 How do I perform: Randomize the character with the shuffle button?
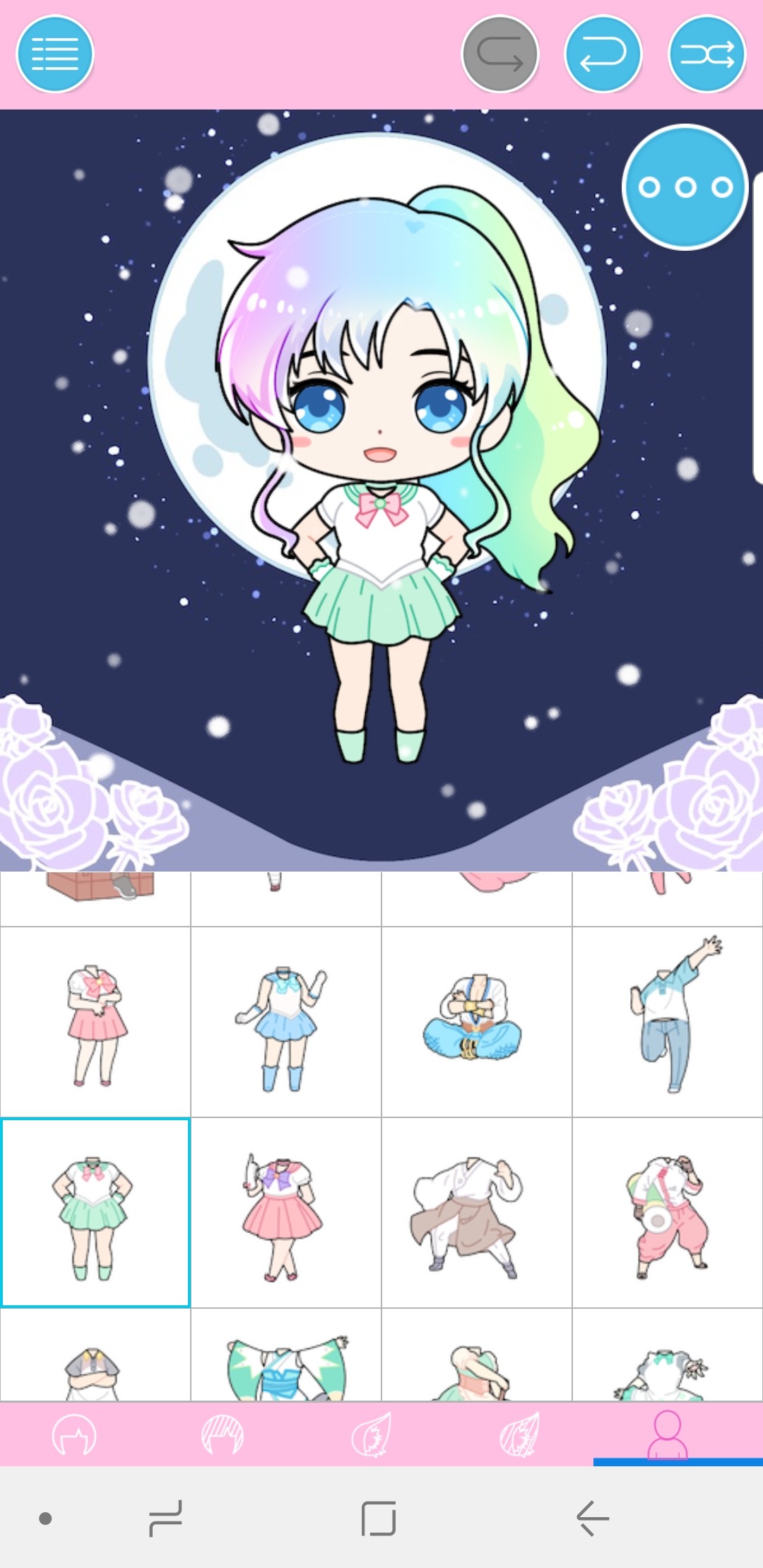(x=707, y=54)
